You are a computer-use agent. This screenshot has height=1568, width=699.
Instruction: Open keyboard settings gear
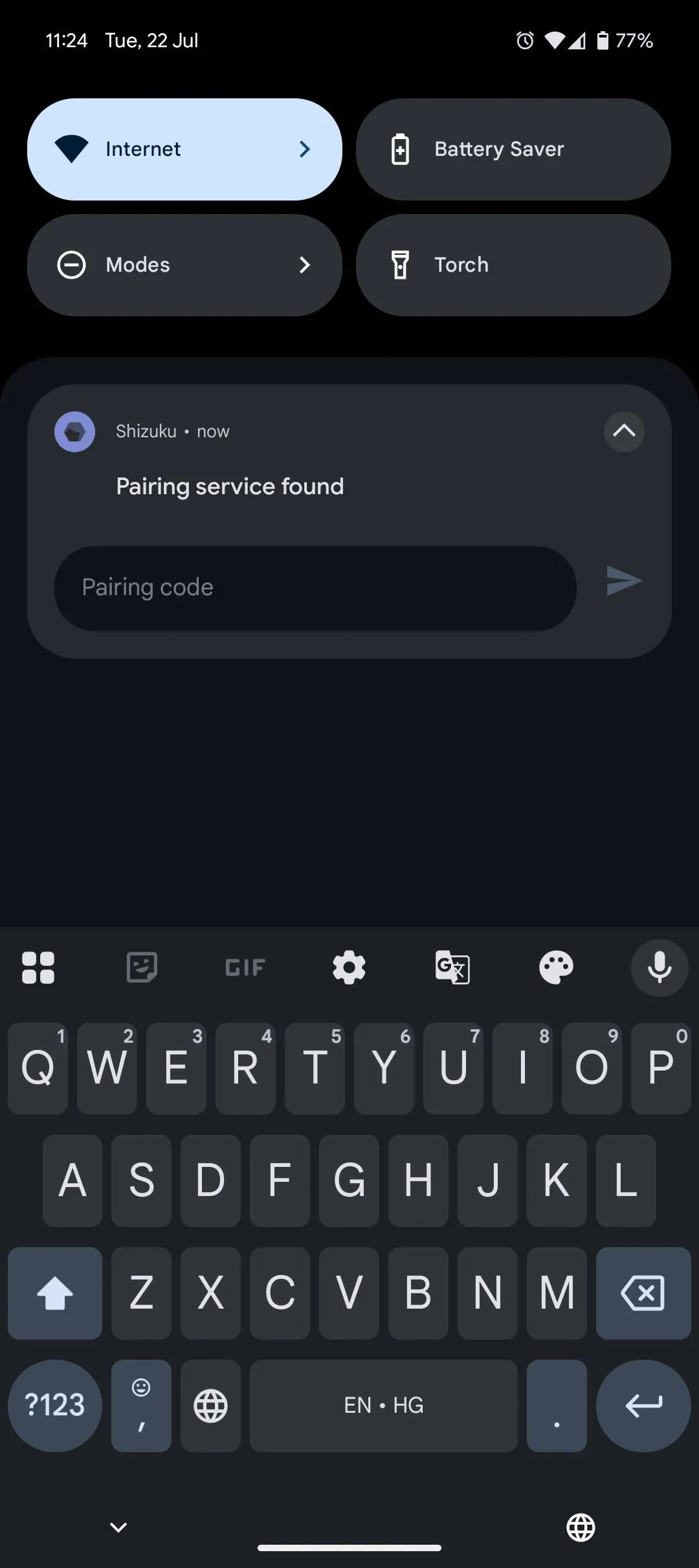tap(349, 968)
